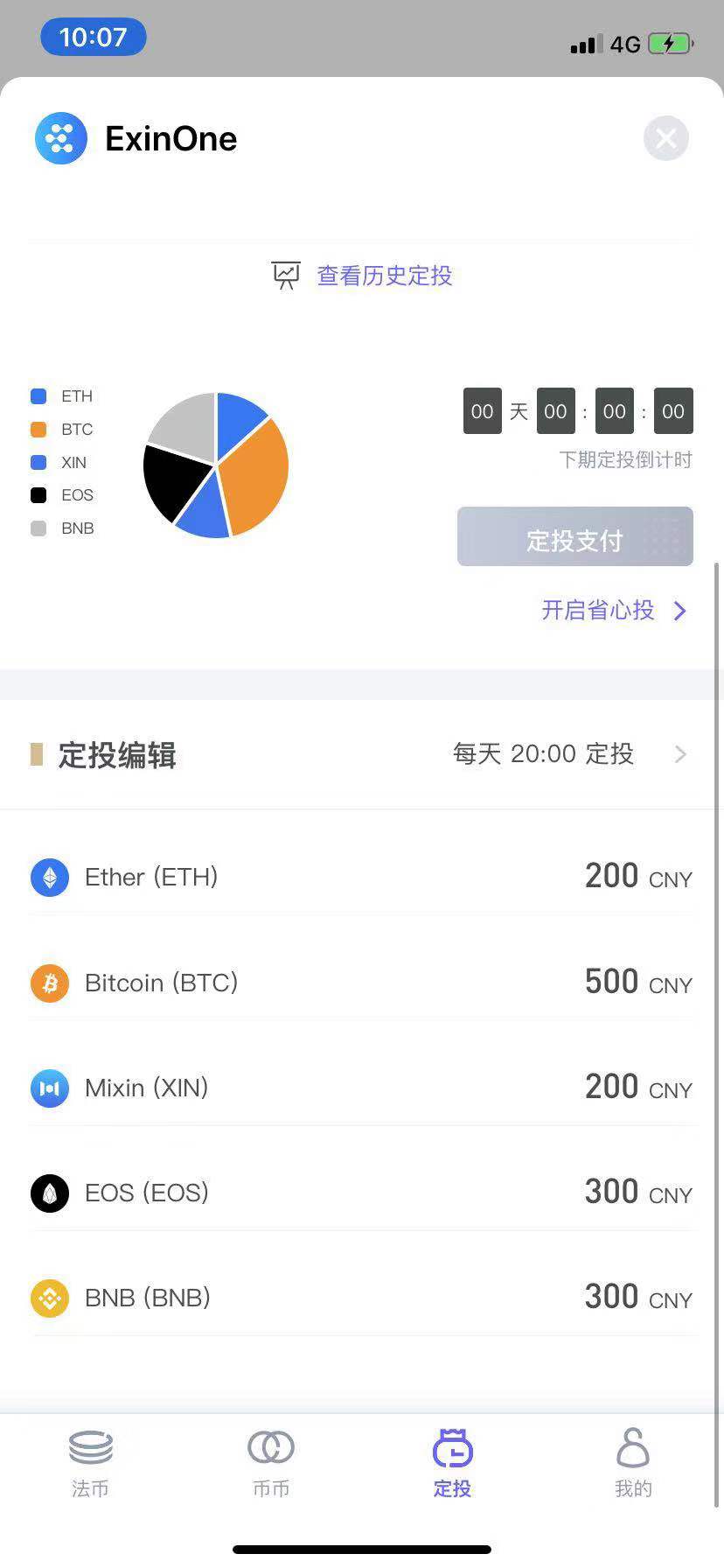Viewport: 724px width, 1568px height.
Task: Edit the Bitcoin (BTC) 500 CNY row
Action: tap(361, 983)
